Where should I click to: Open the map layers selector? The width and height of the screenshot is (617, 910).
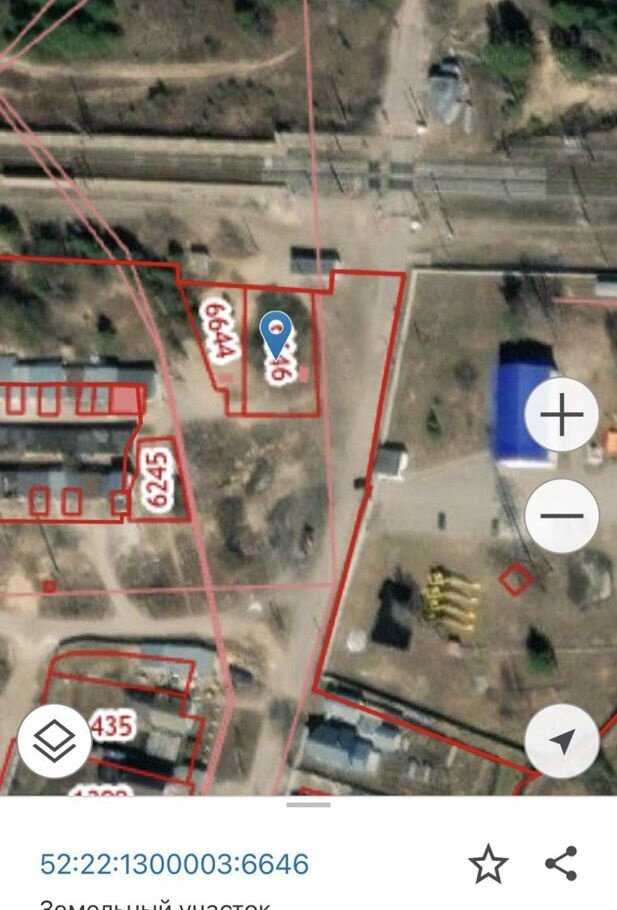(x=55, y=741)
